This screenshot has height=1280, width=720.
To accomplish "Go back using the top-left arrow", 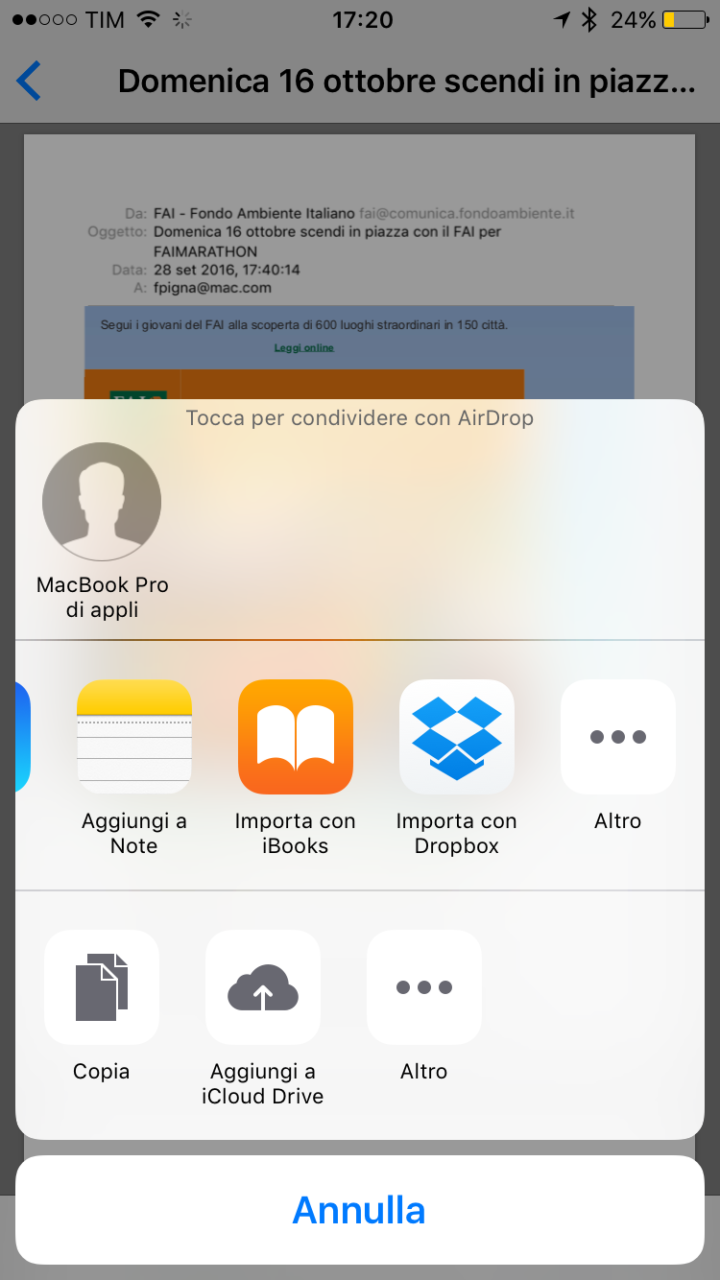I will coord(30,81).
